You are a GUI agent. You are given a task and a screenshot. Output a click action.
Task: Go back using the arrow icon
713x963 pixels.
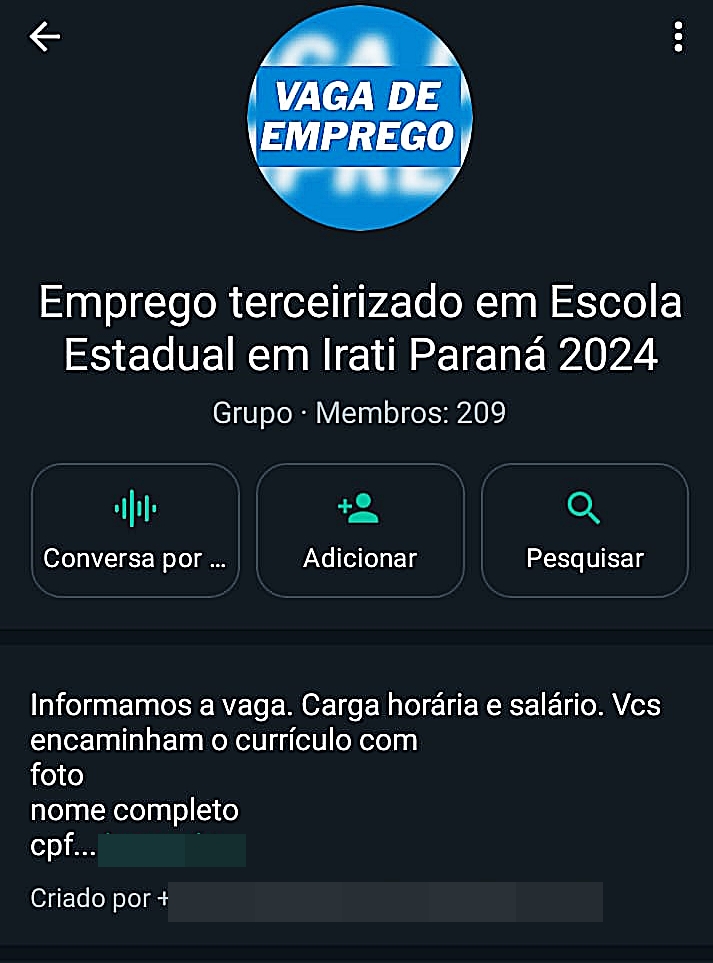point(45,37)
